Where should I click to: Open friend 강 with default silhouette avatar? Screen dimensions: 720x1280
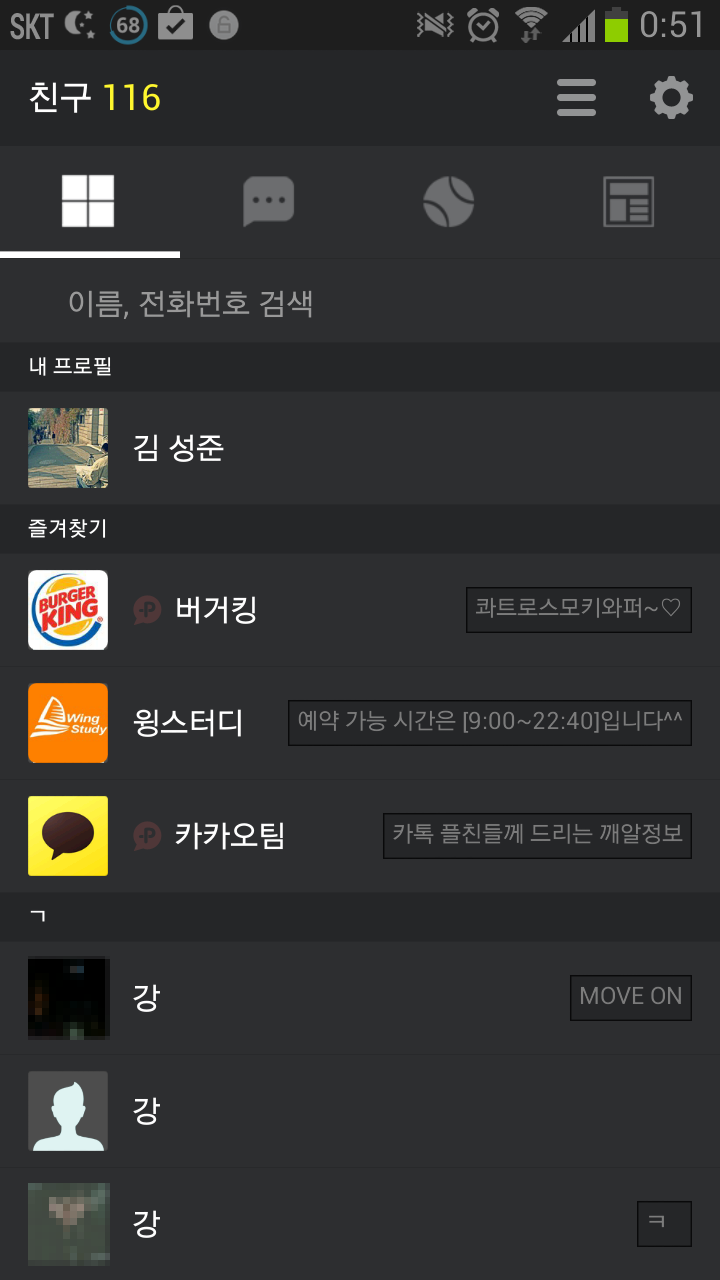(300, 1110)
